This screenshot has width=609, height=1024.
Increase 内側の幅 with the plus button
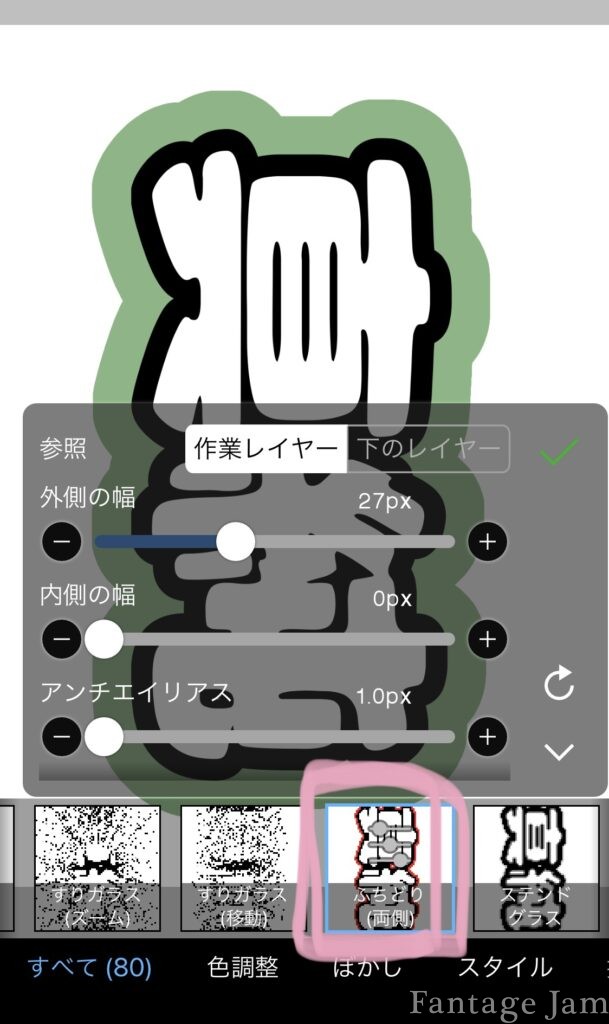tap(487, 639)
